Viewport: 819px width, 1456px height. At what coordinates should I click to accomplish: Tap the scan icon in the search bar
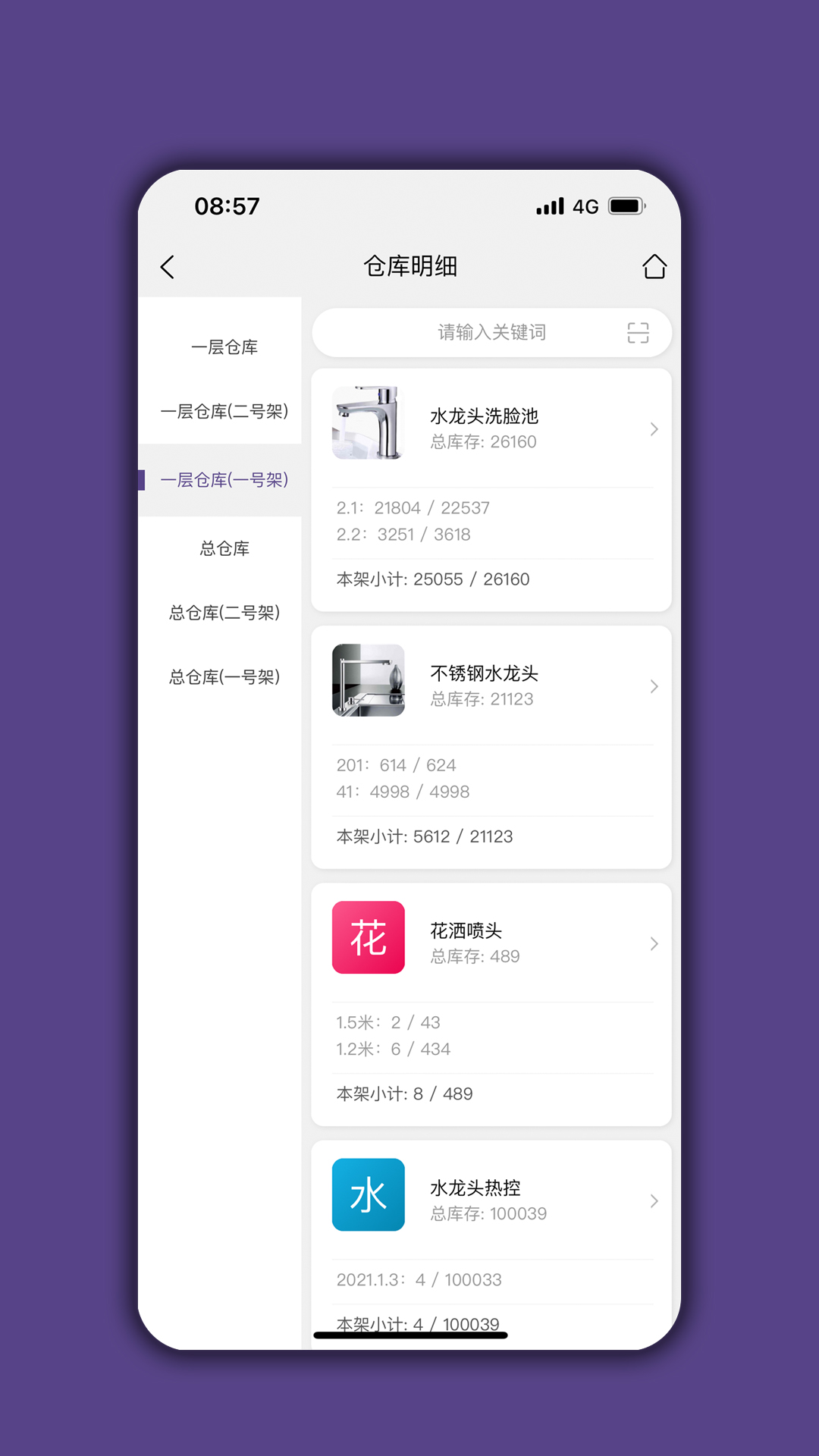point(638,332)
